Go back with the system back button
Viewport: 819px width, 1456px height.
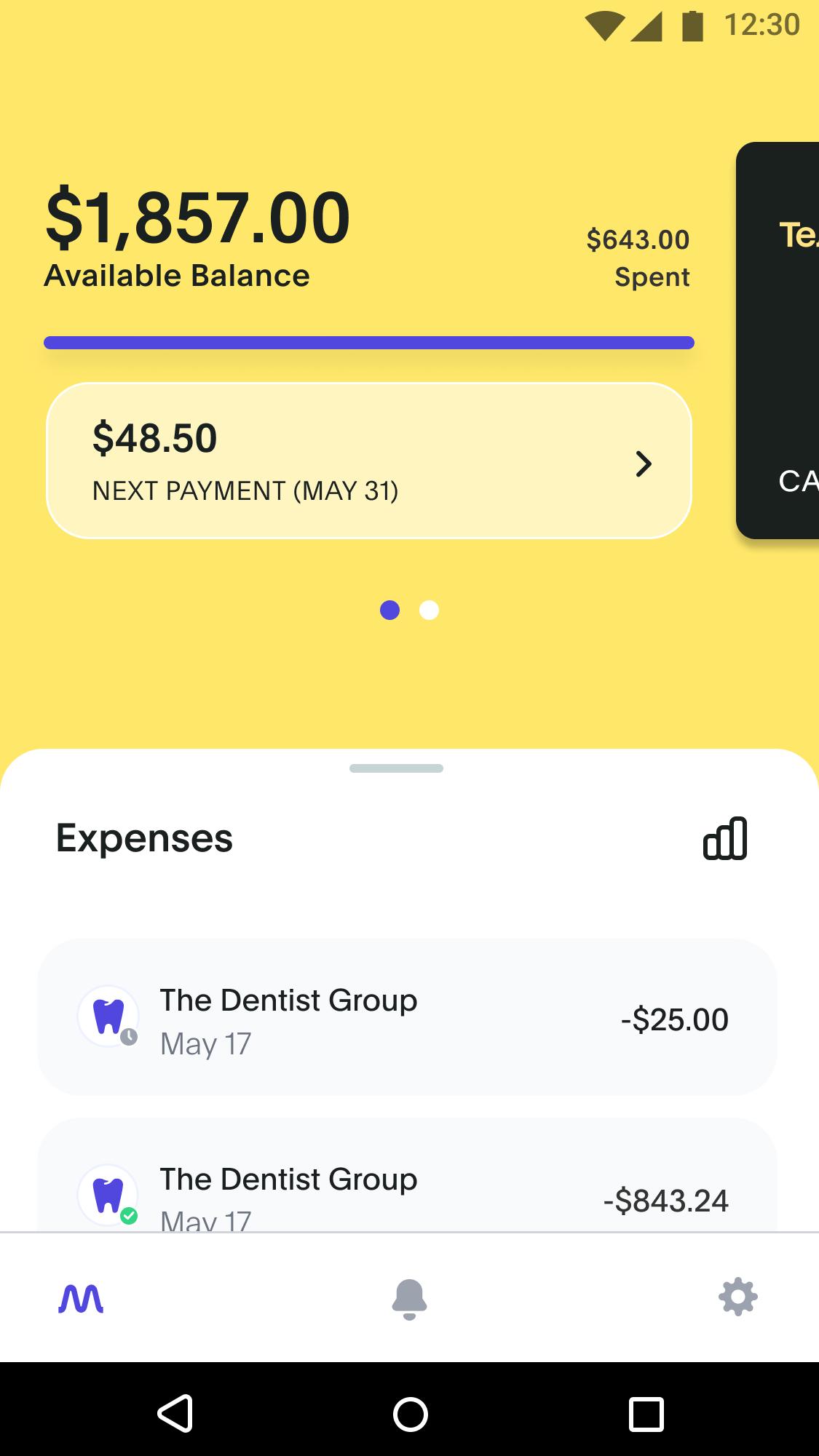175,1414
